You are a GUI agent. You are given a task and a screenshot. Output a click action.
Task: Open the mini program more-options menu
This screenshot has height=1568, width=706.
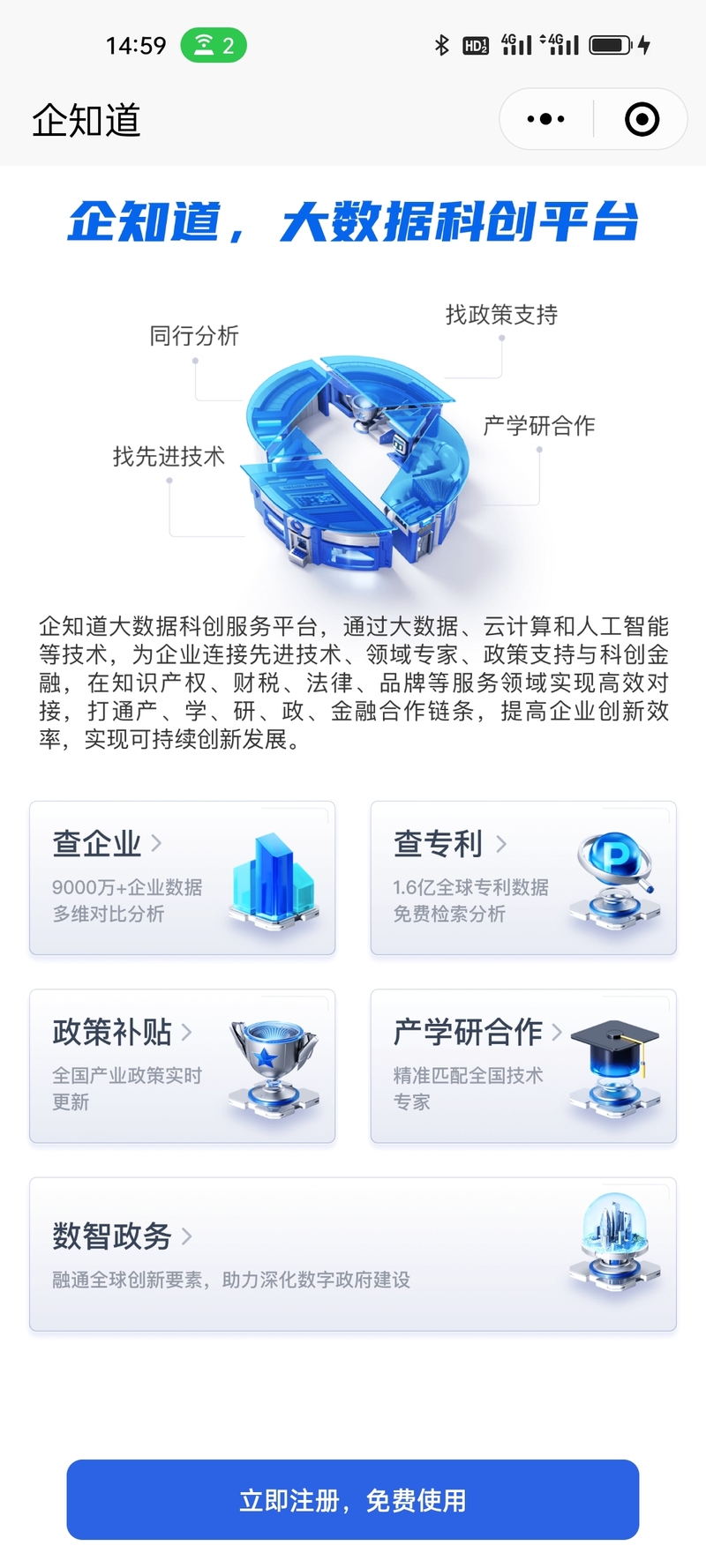click(545, 119)
